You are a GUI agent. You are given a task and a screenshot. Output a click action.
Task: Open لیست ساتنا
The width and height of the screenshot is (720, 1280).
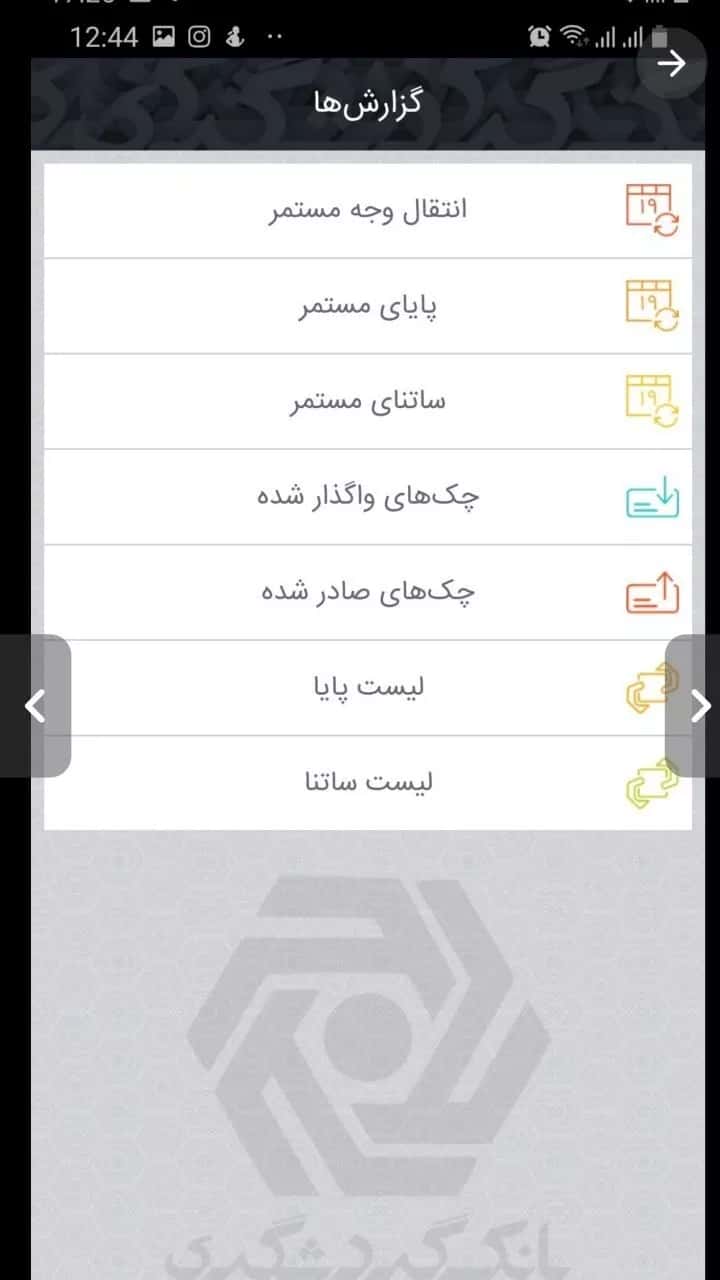(x=368, y=783)
